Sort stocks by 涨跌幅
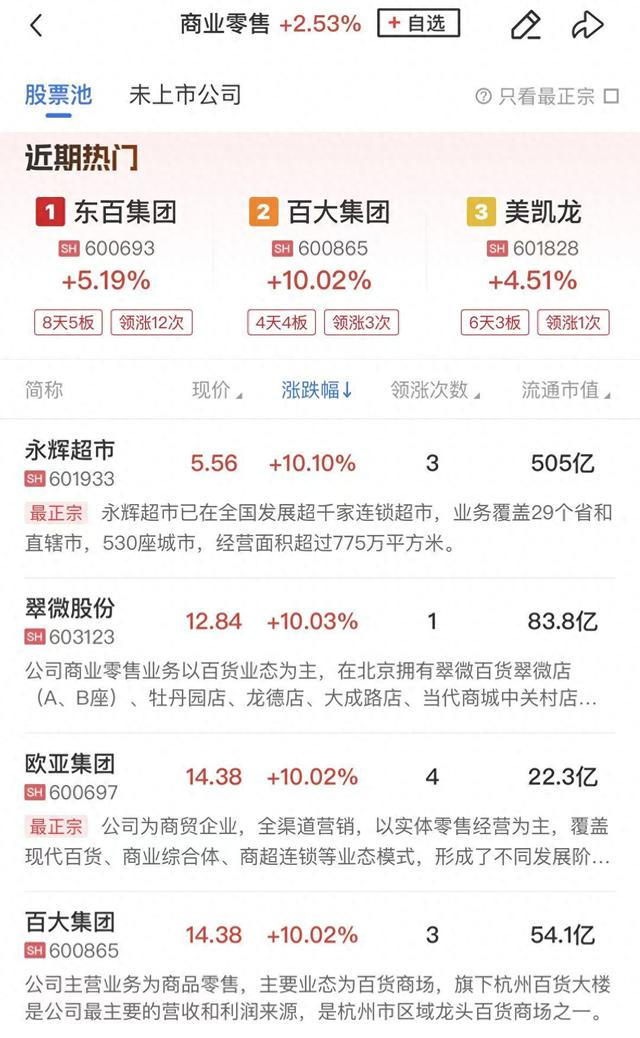640x1038 pixels. pos(317,390)
